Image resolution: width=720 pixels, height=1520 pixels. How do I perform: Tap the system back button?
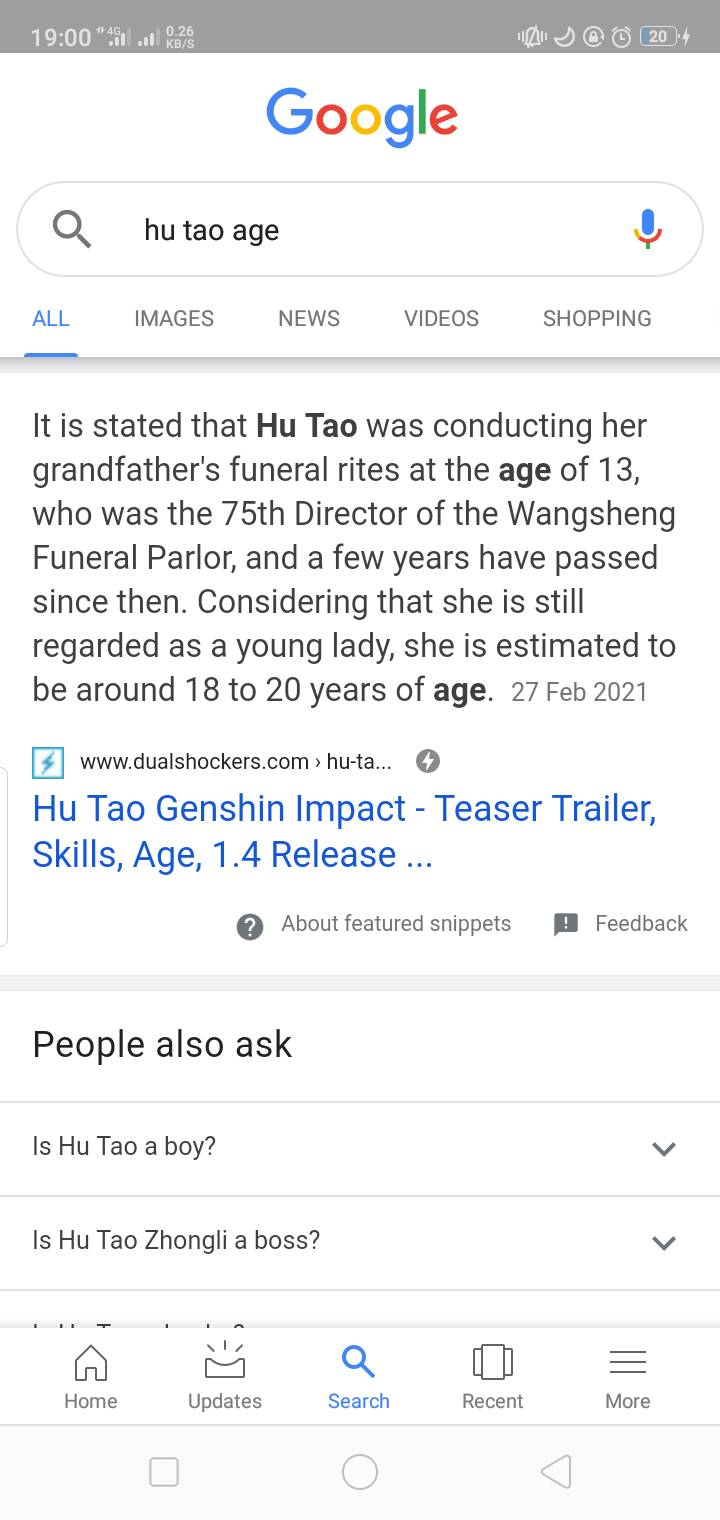click(x=556, y=1471)
